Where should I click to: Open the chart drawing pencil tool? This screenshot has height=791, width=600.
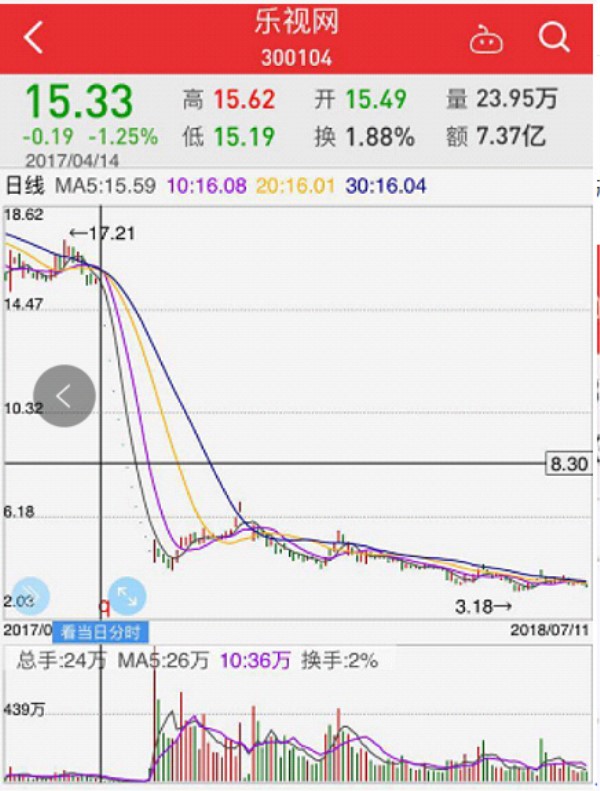tap(29, 596)
